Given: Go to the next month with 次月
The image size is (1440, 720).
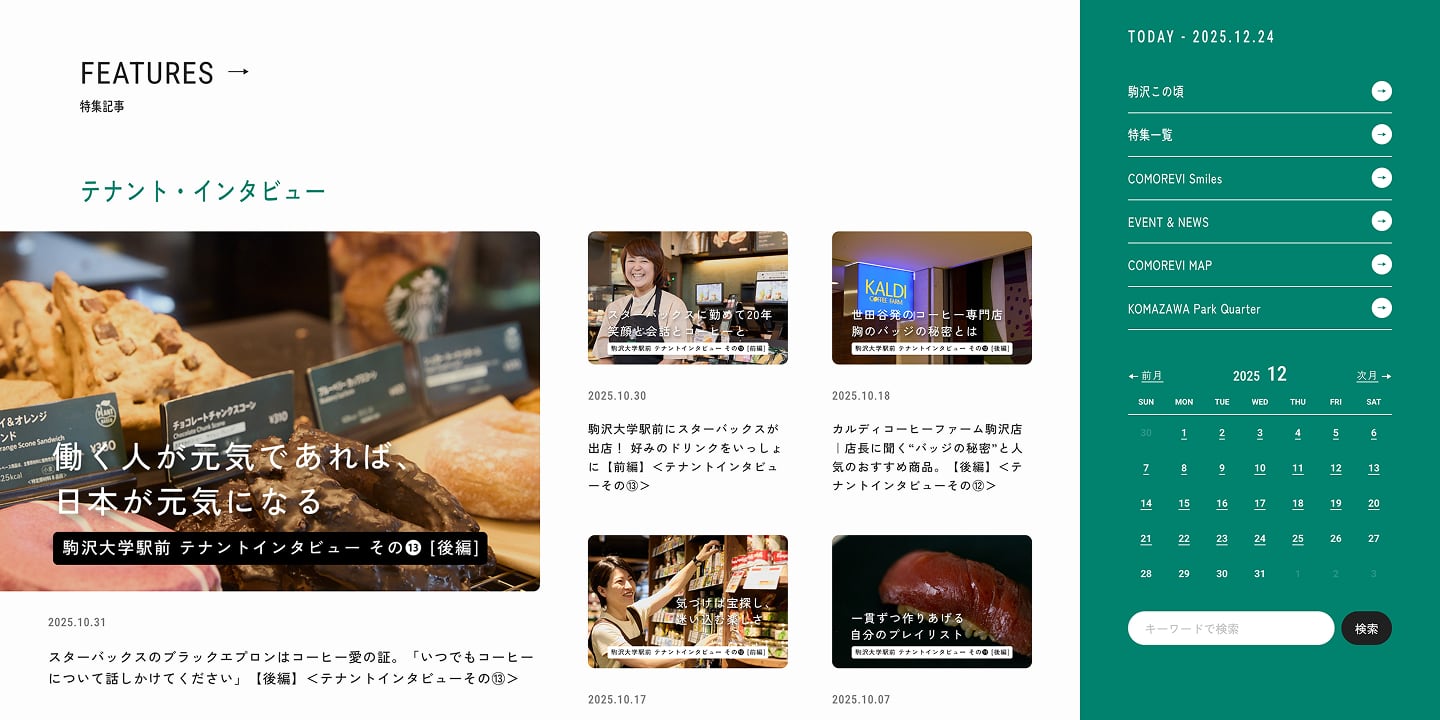Looking at the screenshot, I should pos(1373,376).
